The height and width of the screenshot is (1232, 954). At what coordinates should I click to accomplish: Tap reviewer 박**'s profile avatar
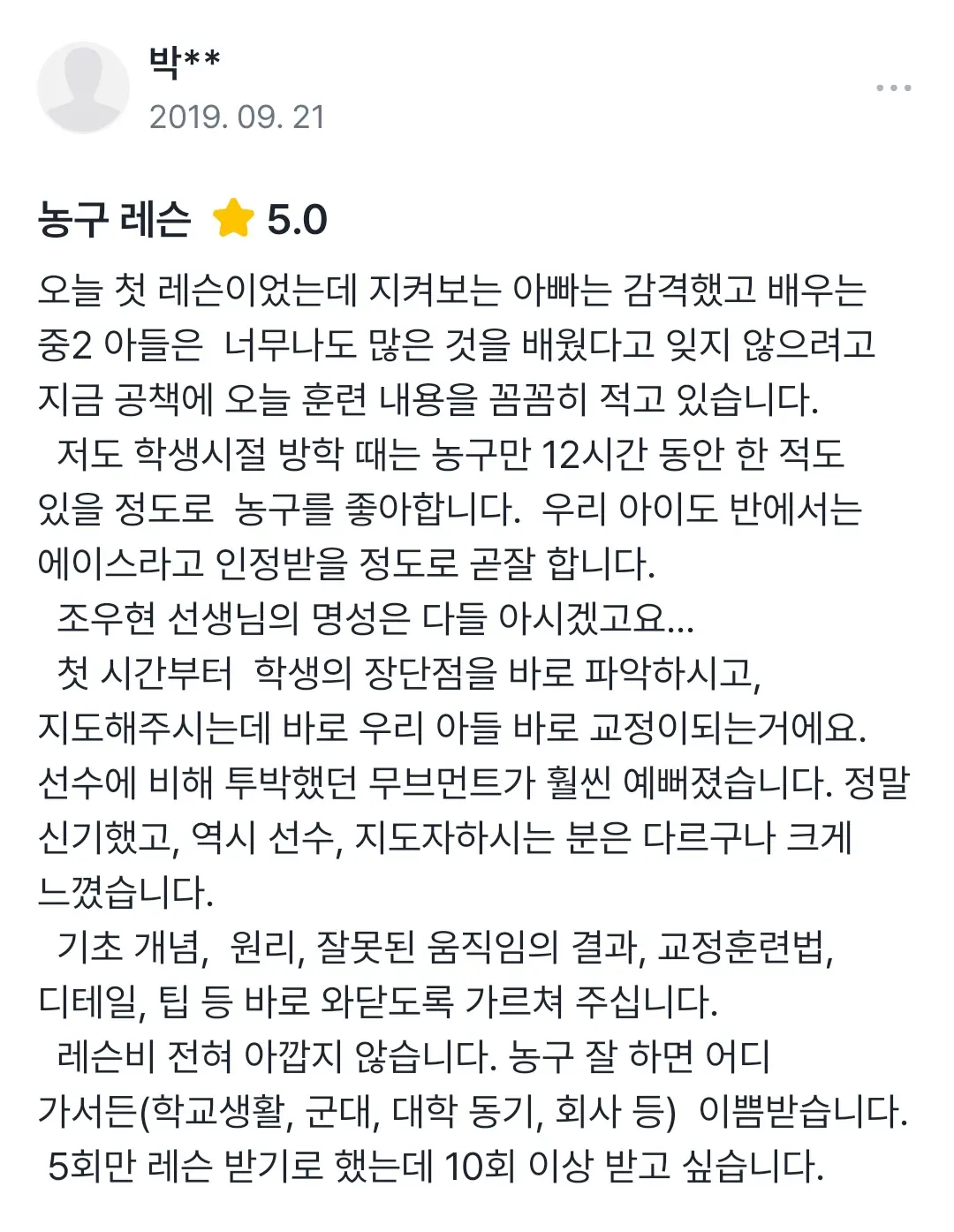click(83, 87)
